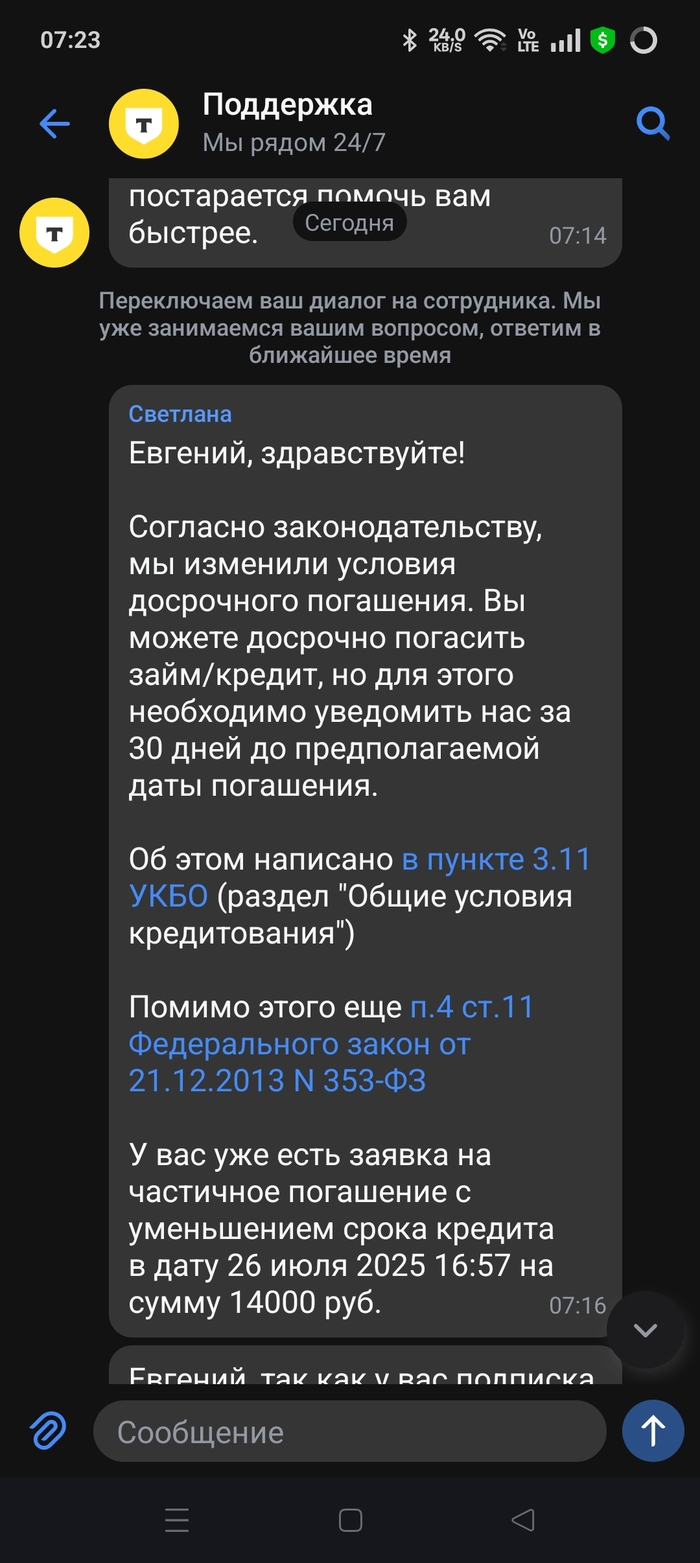Image resolution: width=700 pixels, height=1563 pixels.
Task: Go back from the Поддержка chat
Action: (54, 124)
